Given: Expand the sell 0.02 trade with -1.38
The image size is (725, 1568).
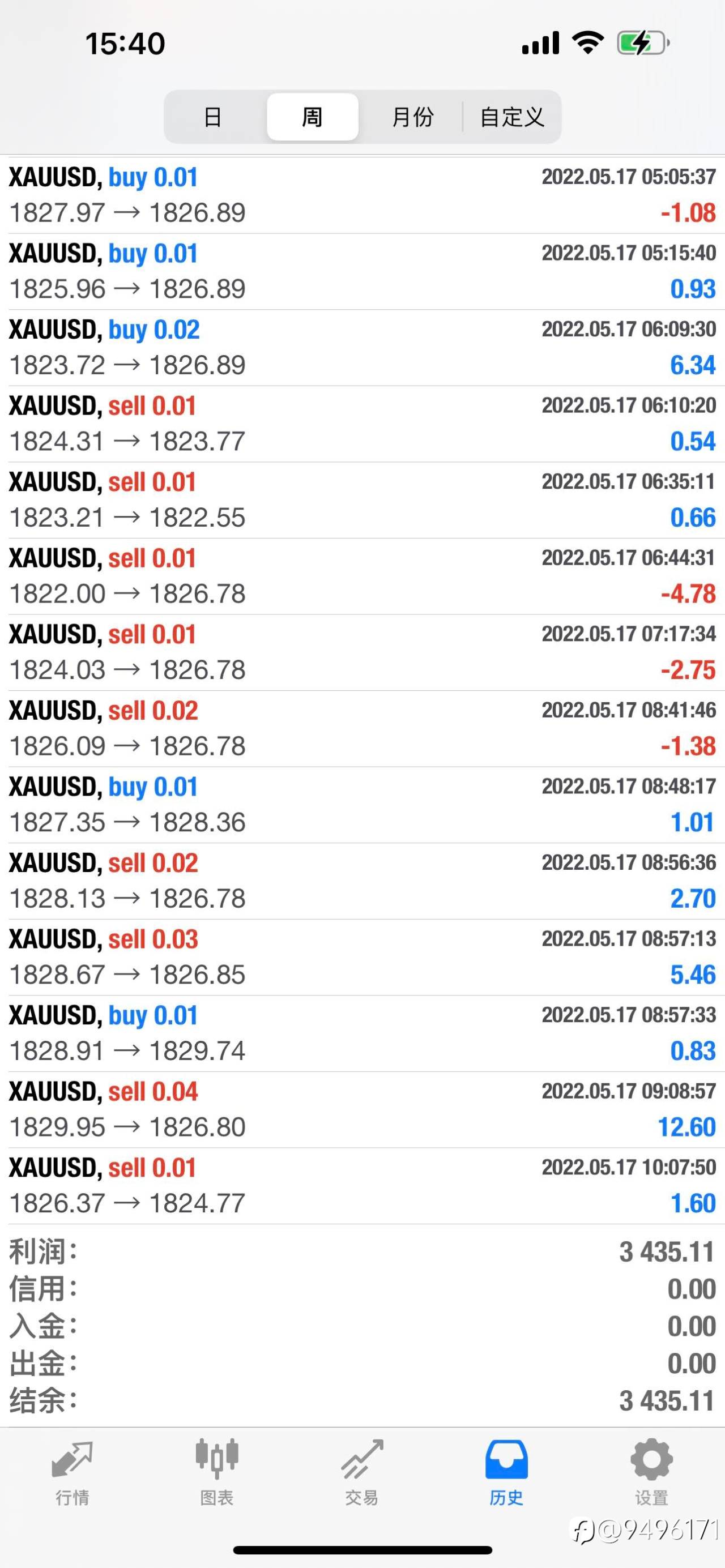Looking at the screenshot, I should [362, 729].
